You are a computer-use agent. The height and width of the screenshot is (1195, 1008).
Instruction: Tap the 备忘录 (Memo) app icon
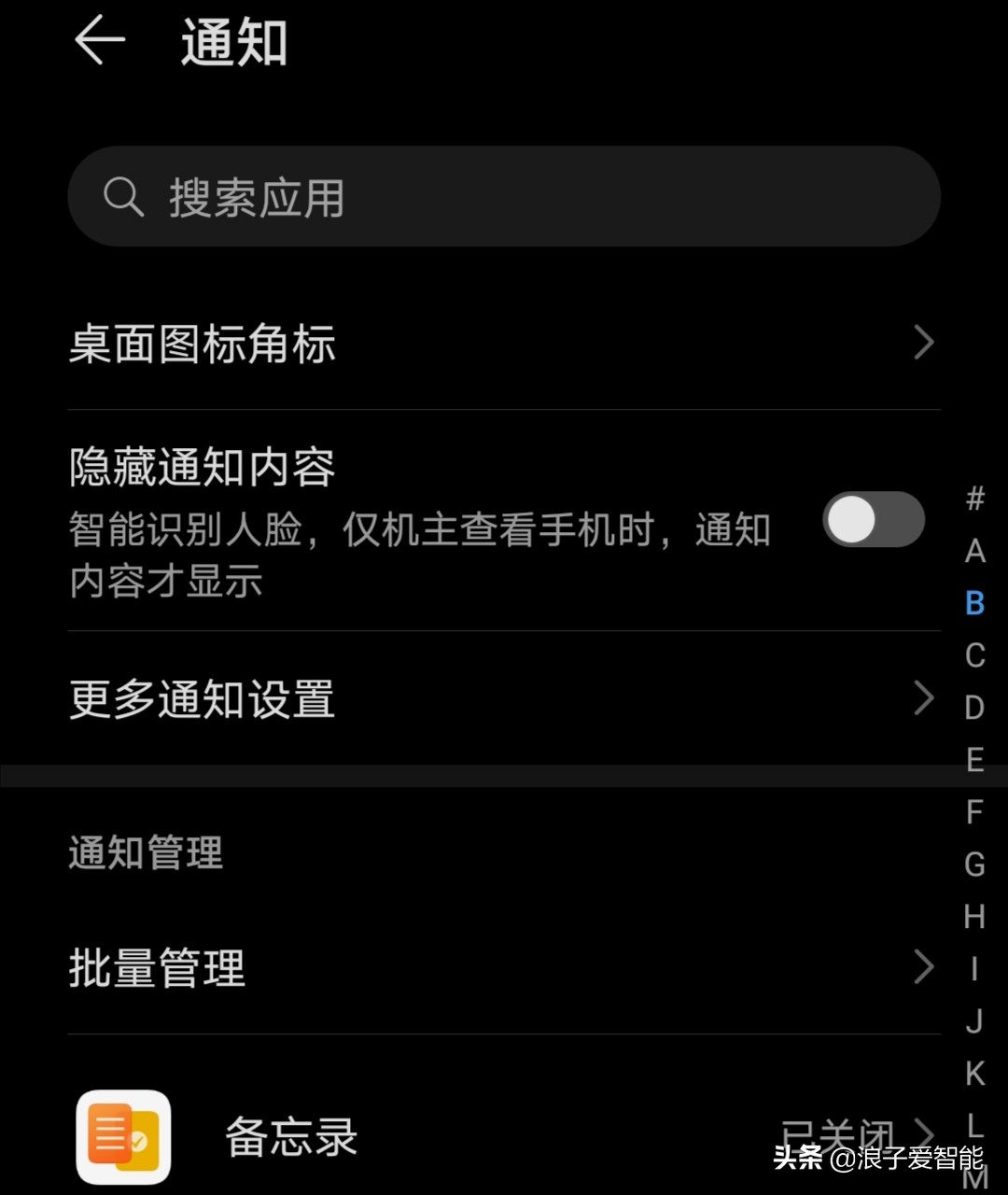pos(122,1135)
